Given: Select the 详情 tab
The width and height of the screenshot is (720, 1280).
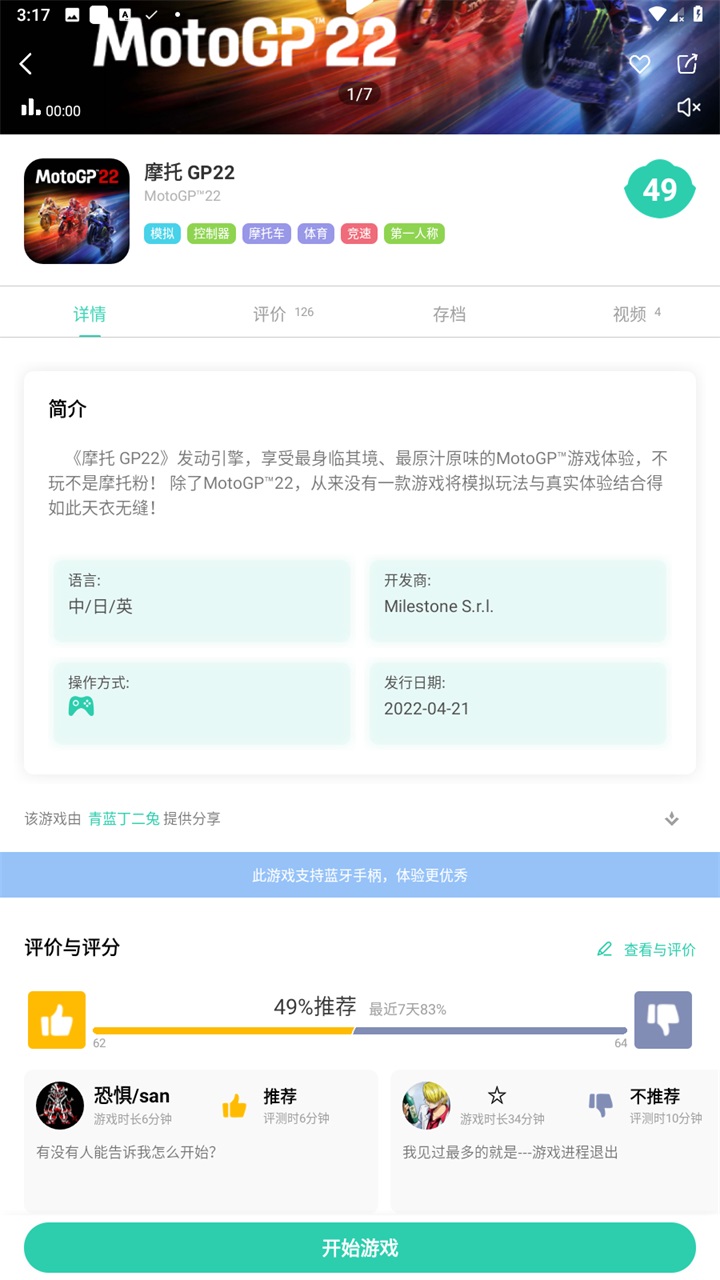Looking at the screenshot, I should [89, 314].
